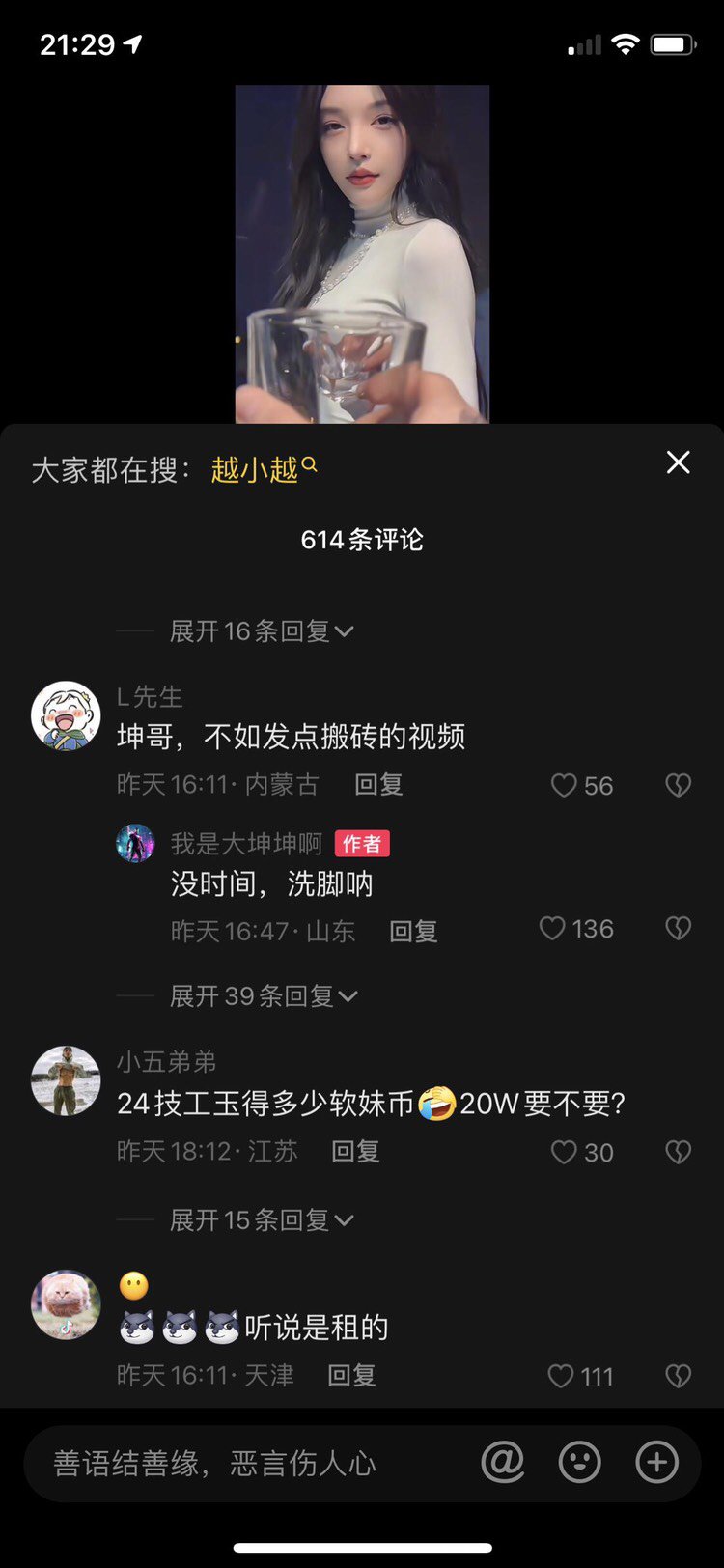Reply to 小五弟弟's comment
The height and width of the screenshot is (1568, 724).
355,1152
